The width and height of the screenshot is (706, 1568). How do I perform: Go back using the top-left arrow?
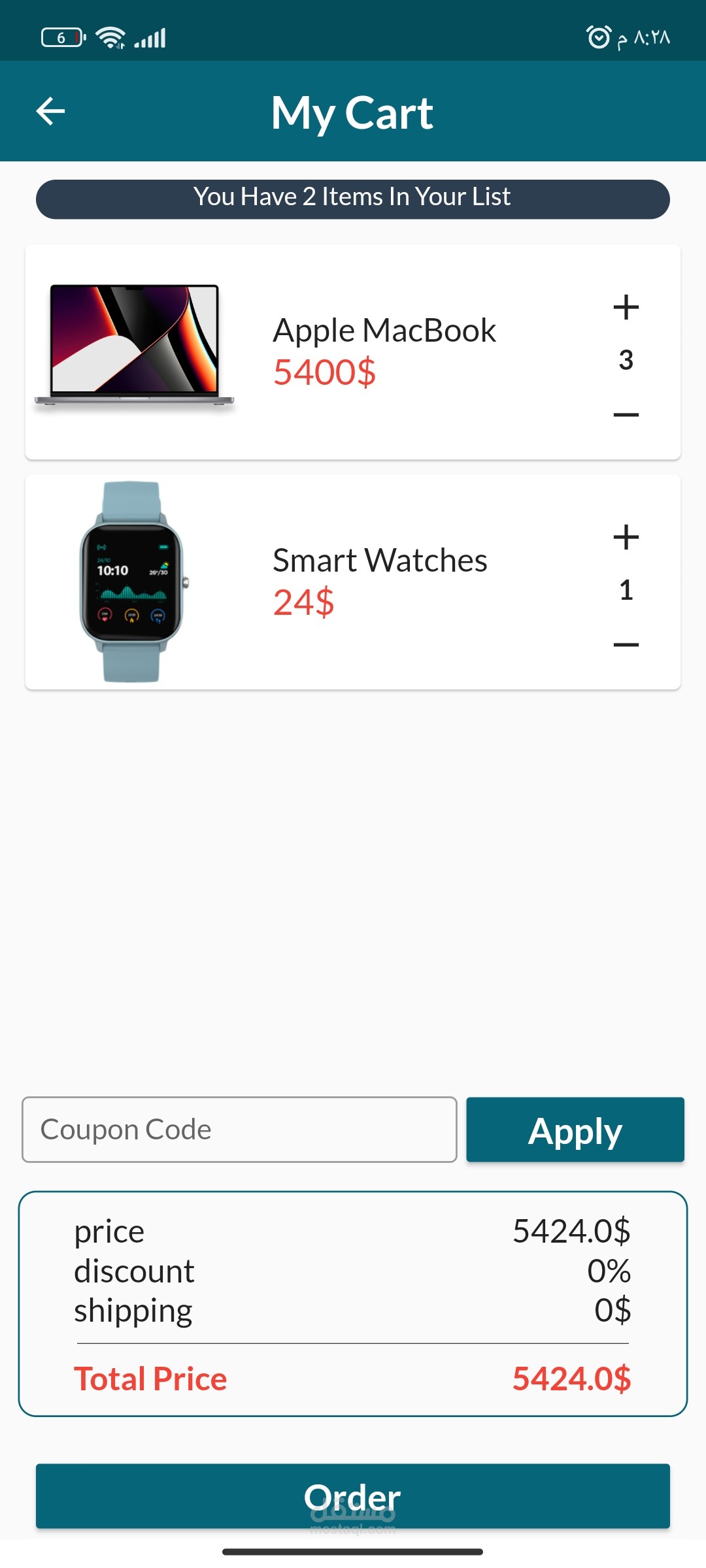click(50, 111)
